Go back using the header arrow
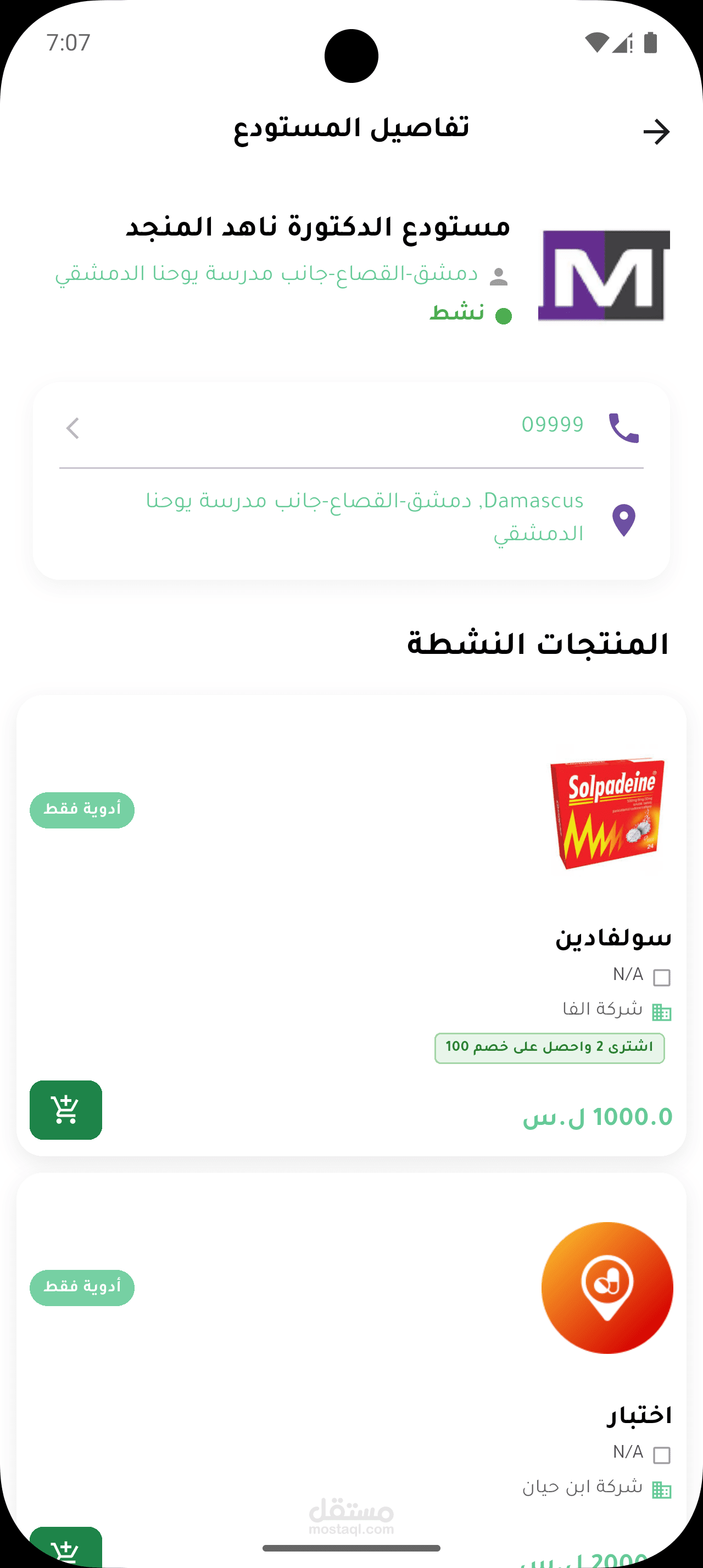703x1568 pixels. click(x=656, y=132)
